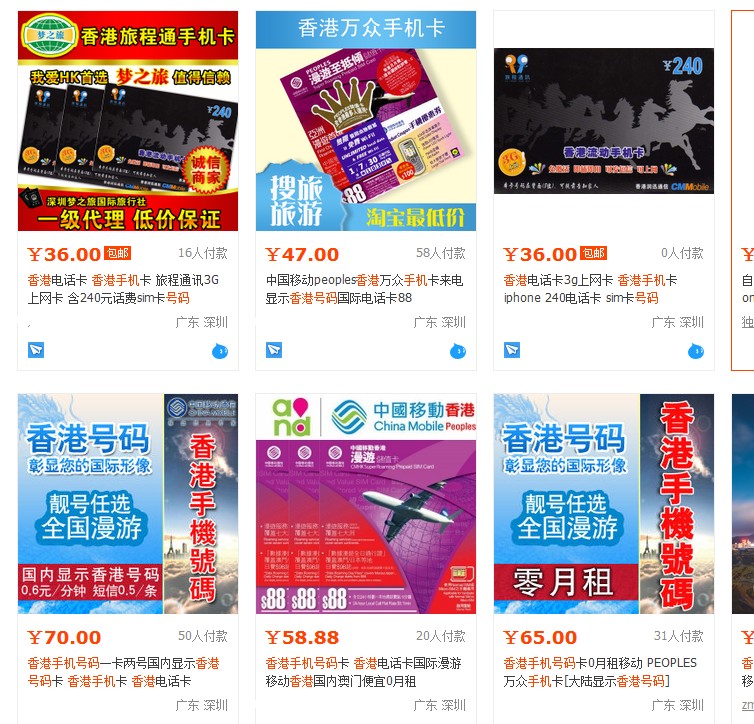Chat with seller of 旅程通讯3G上网卡 item
Screen dimensions: 754x724
point(220,351)
